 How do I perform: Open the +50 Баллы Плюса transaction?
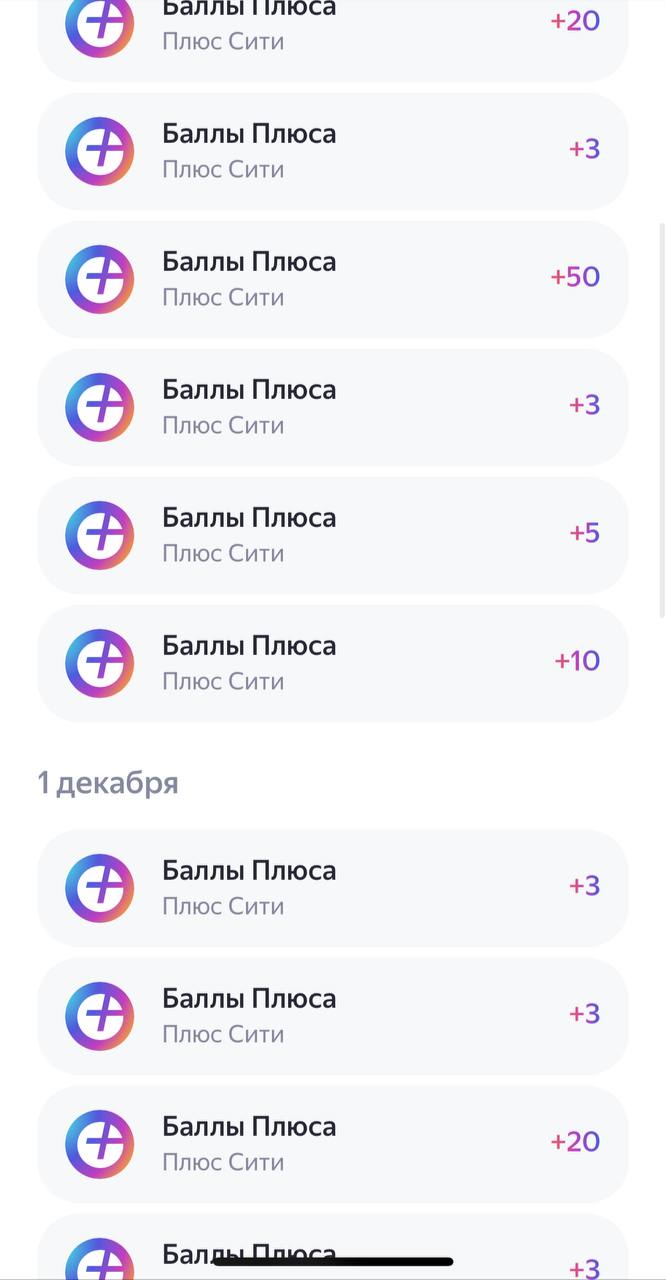332,279
